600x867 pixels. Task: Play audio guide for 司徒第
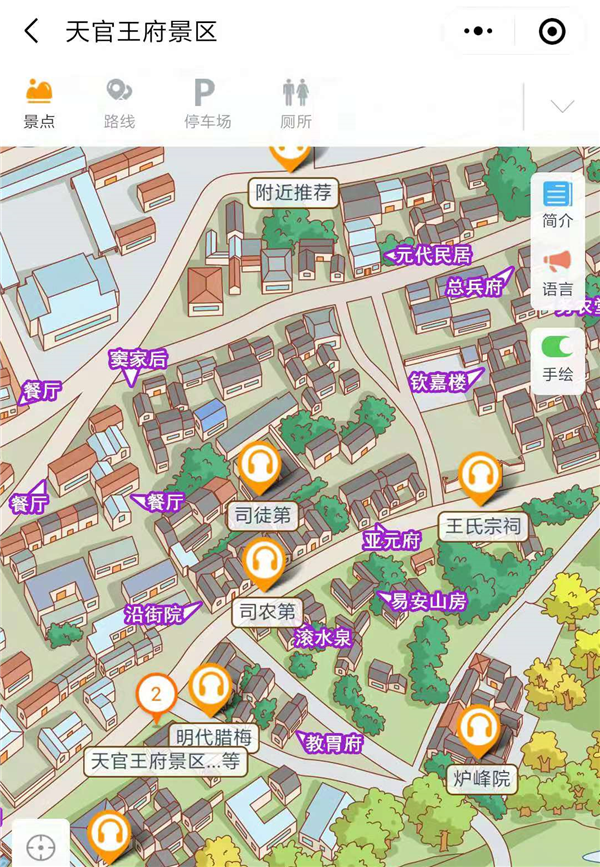pyautogui.click(x=260, y=468)
